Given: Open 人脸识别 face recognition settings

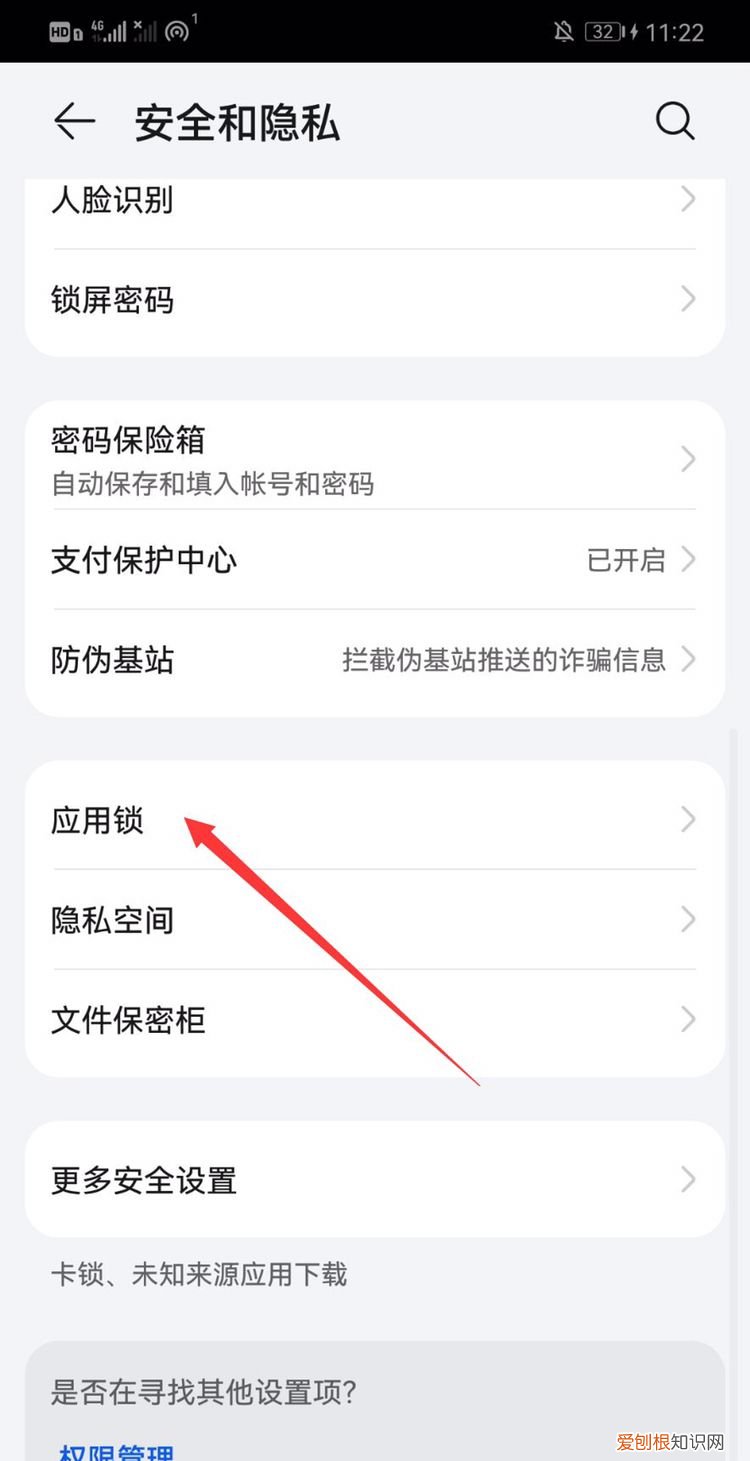Looking at the screenshot, I should tap(375, 200).
